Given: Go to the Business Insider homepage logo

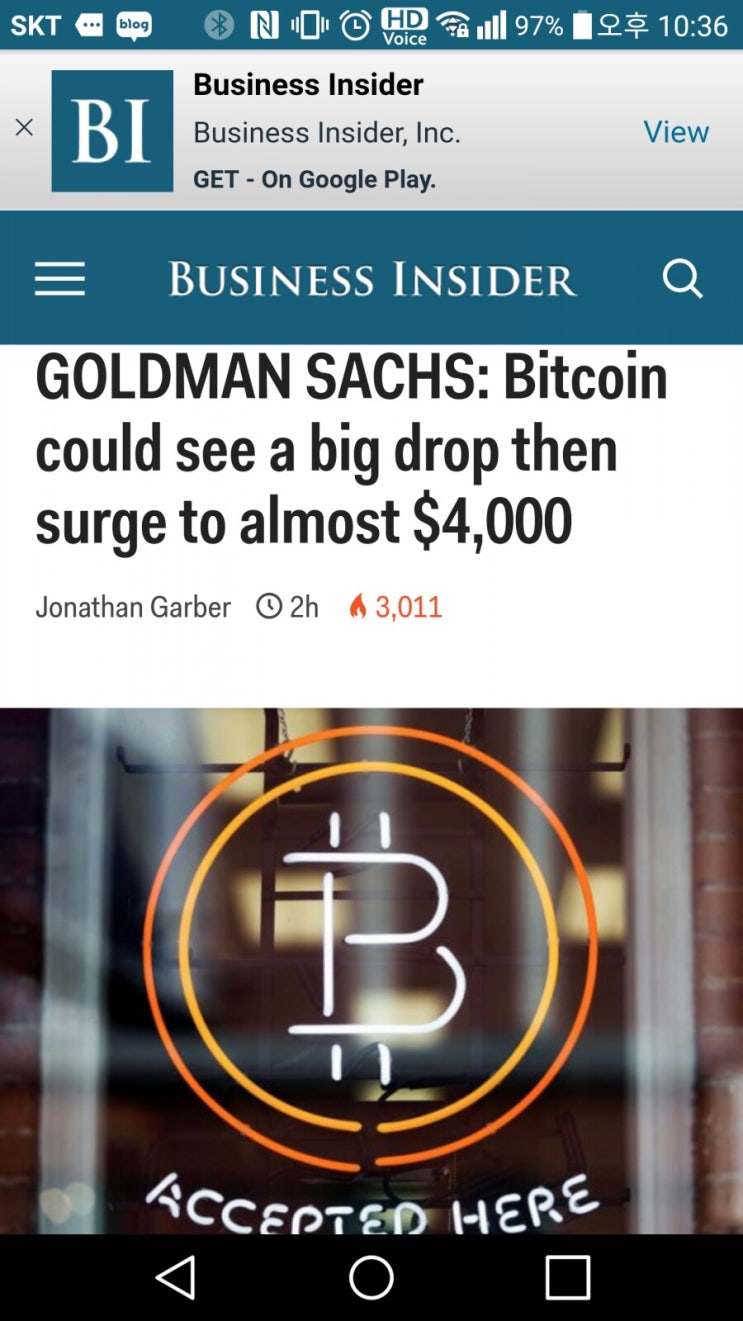Looking at the screenshot, I should [x=372, y=279].
